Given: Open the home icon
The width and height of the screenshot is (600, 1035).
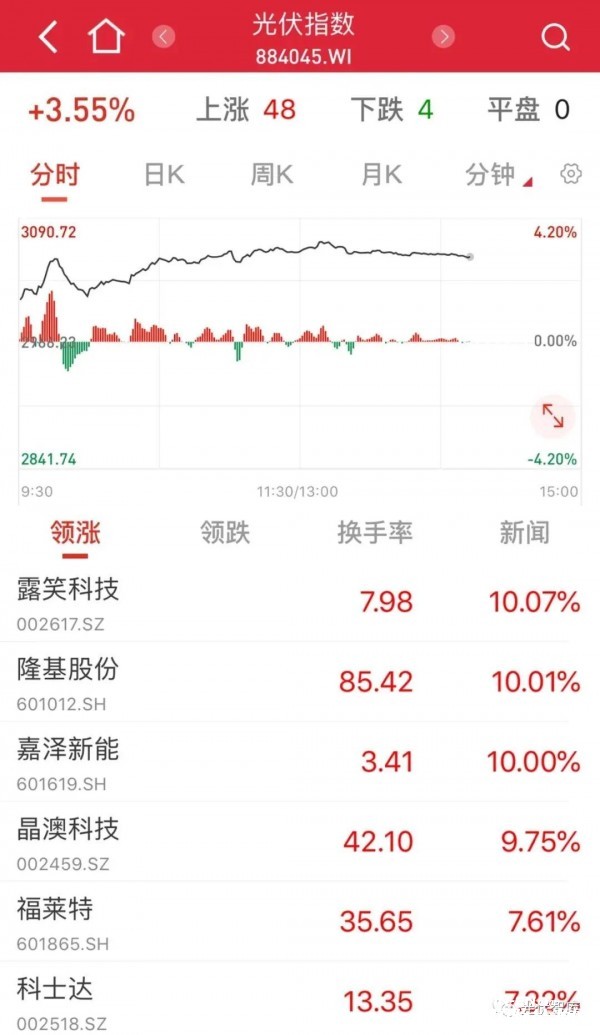Looking at the screenshot, I should pos(105,37).
